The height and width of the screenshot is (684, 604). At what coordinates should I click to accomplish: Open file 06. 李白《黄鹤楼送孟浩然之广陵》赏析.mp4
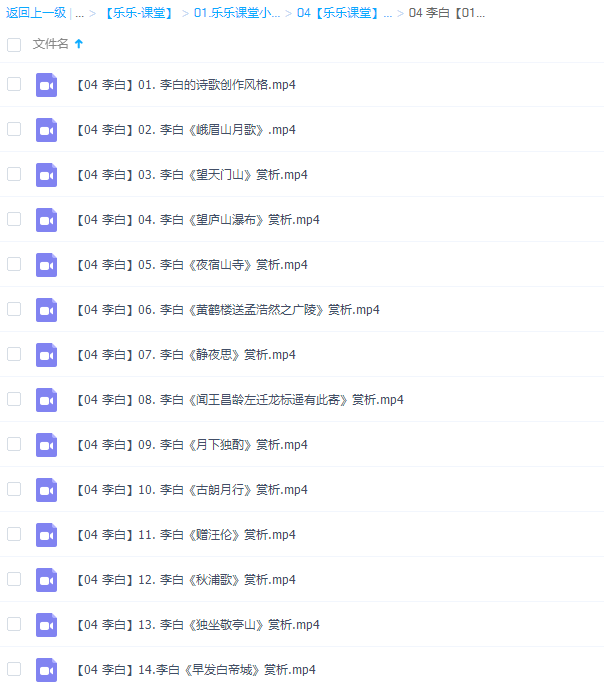point(227,310)
